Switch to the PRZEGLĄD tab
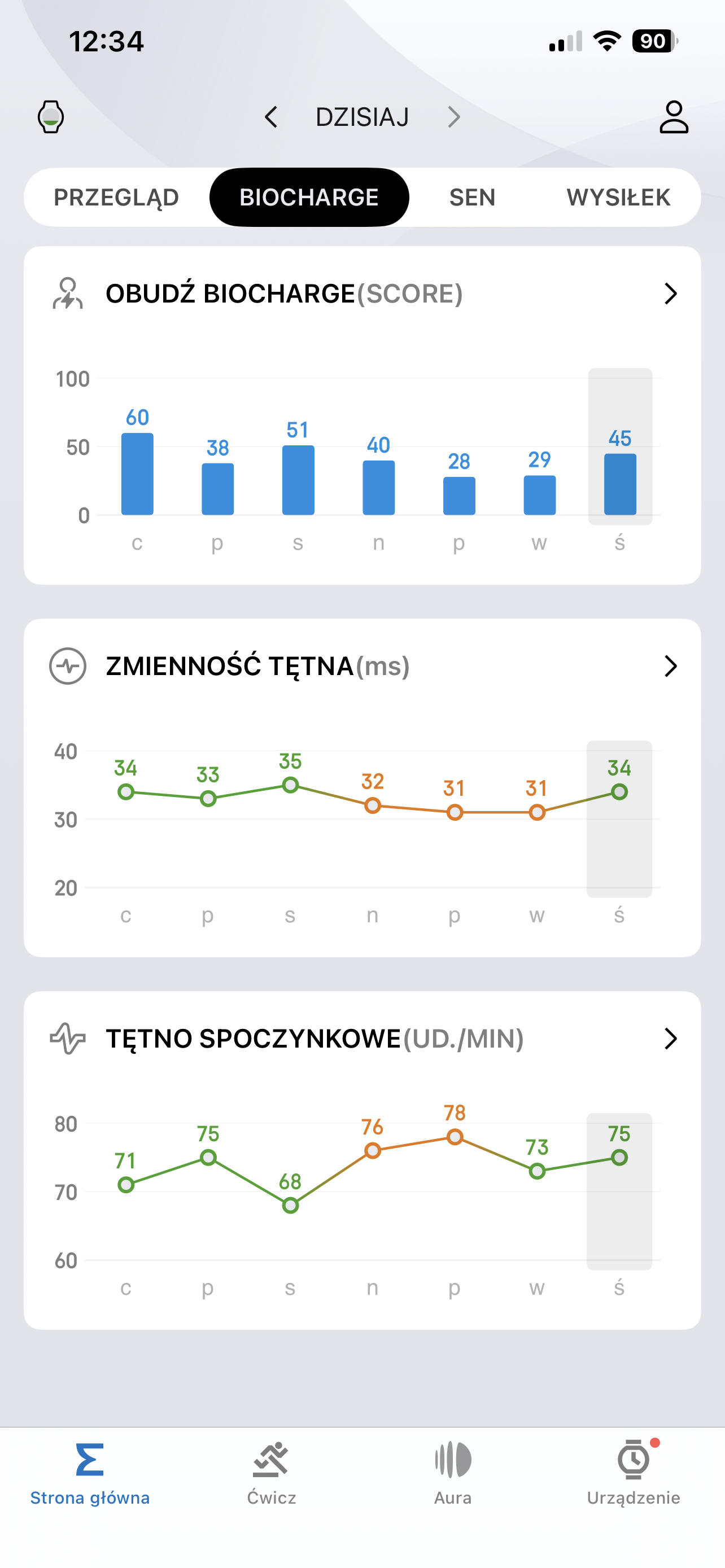Viewport: 725px width, 1568px height. pos(116,197)
